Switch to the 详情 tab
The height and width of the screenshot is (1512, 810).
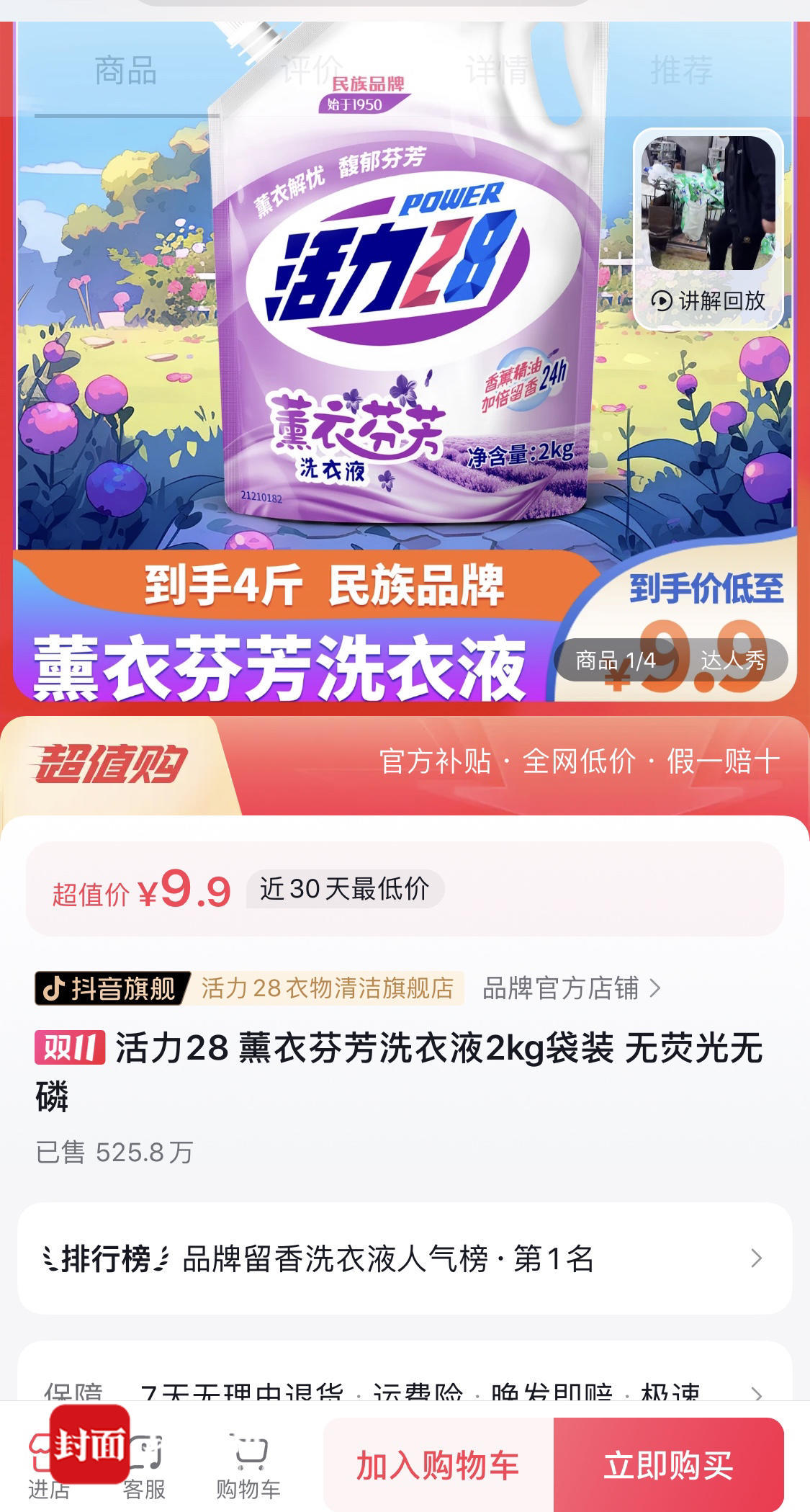coord(497,71)
